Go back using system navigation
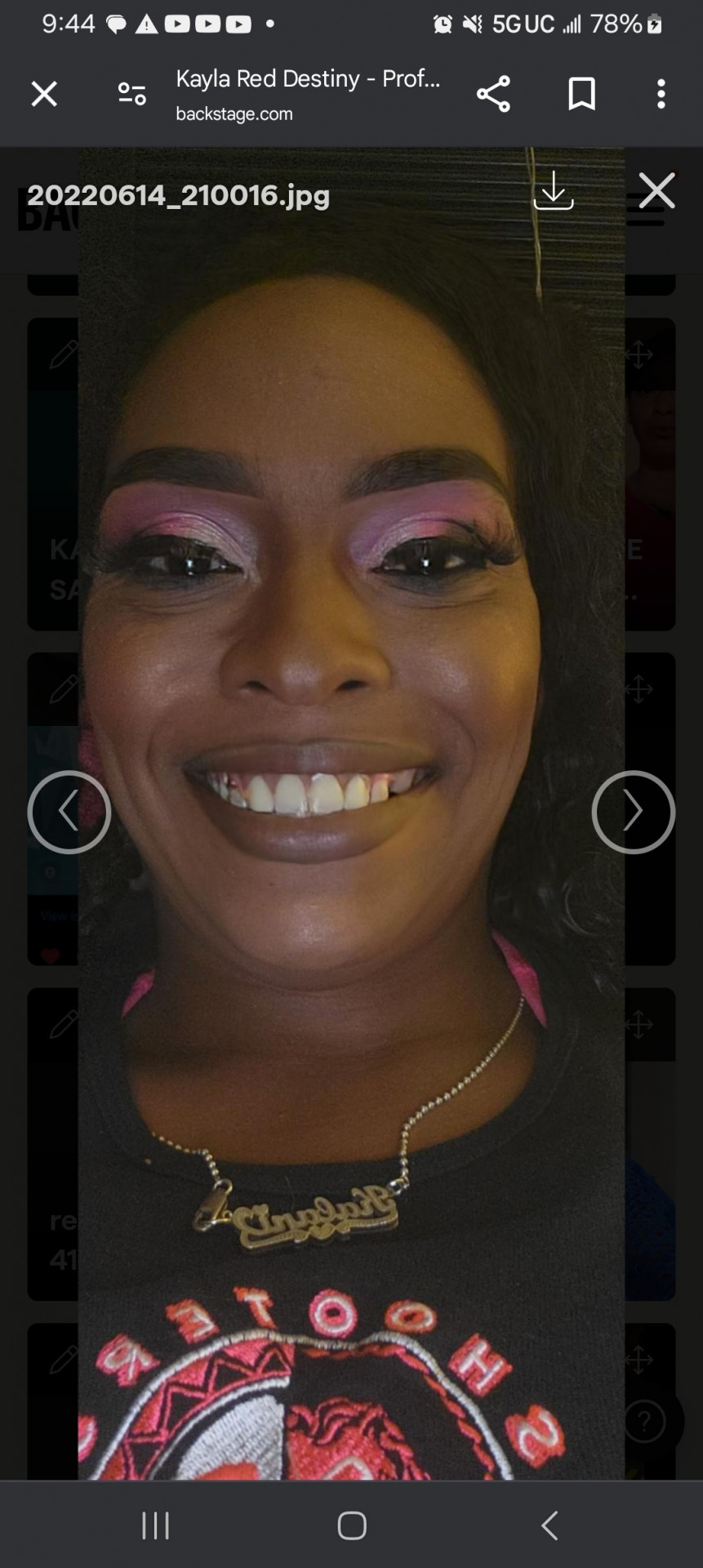The image size is (703, 1568). 549,1525
